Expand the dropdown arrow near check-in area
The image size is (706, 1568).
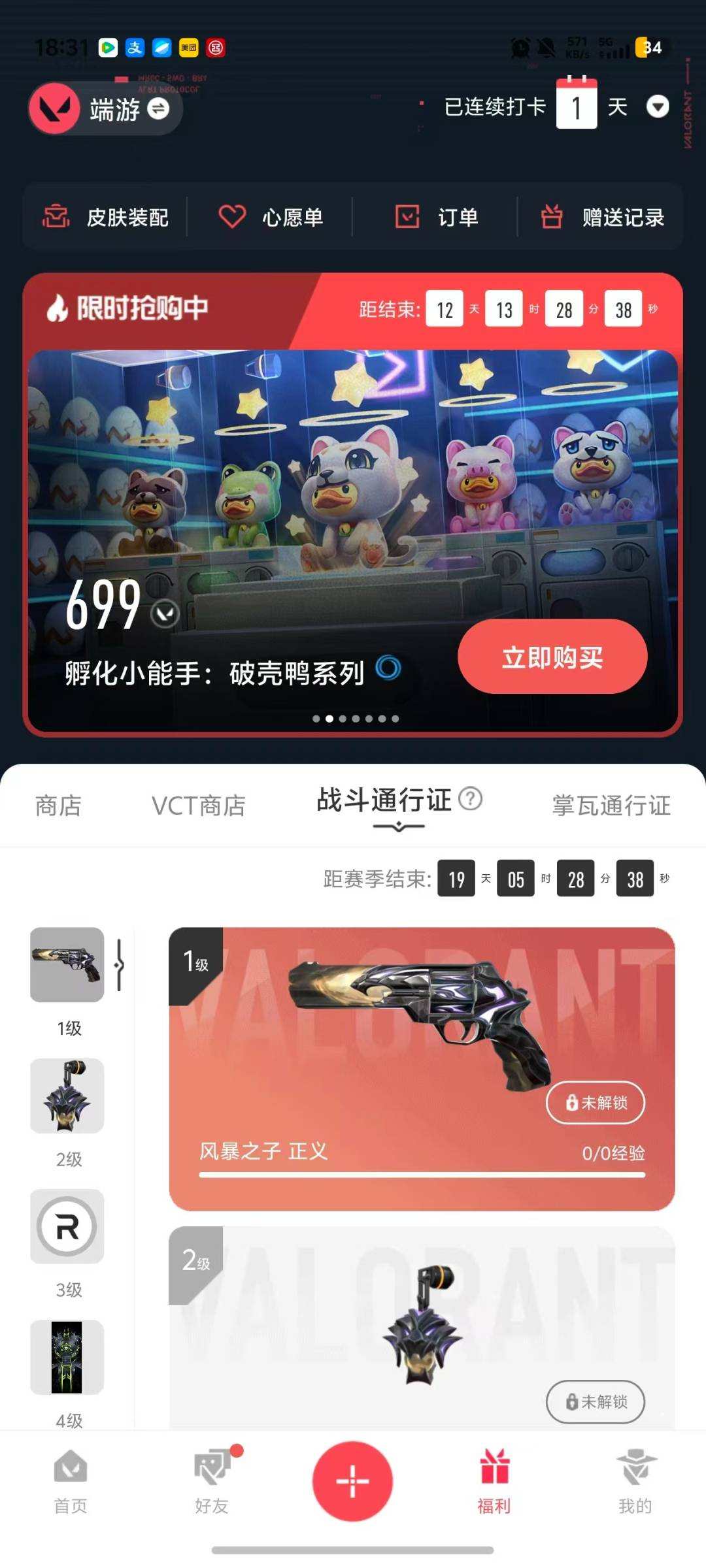click(658, 108)
